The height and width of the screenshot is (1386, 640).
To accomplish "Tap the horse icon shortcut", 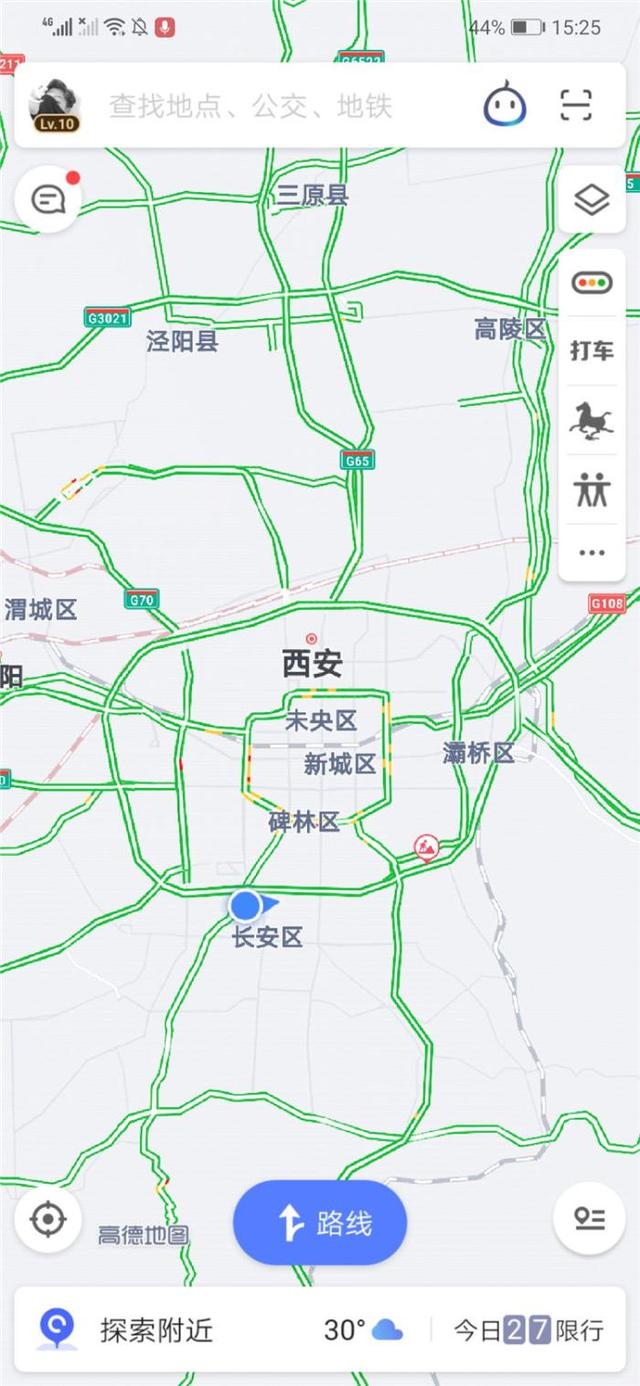I will pyautogui.click(x=592, y=421).
